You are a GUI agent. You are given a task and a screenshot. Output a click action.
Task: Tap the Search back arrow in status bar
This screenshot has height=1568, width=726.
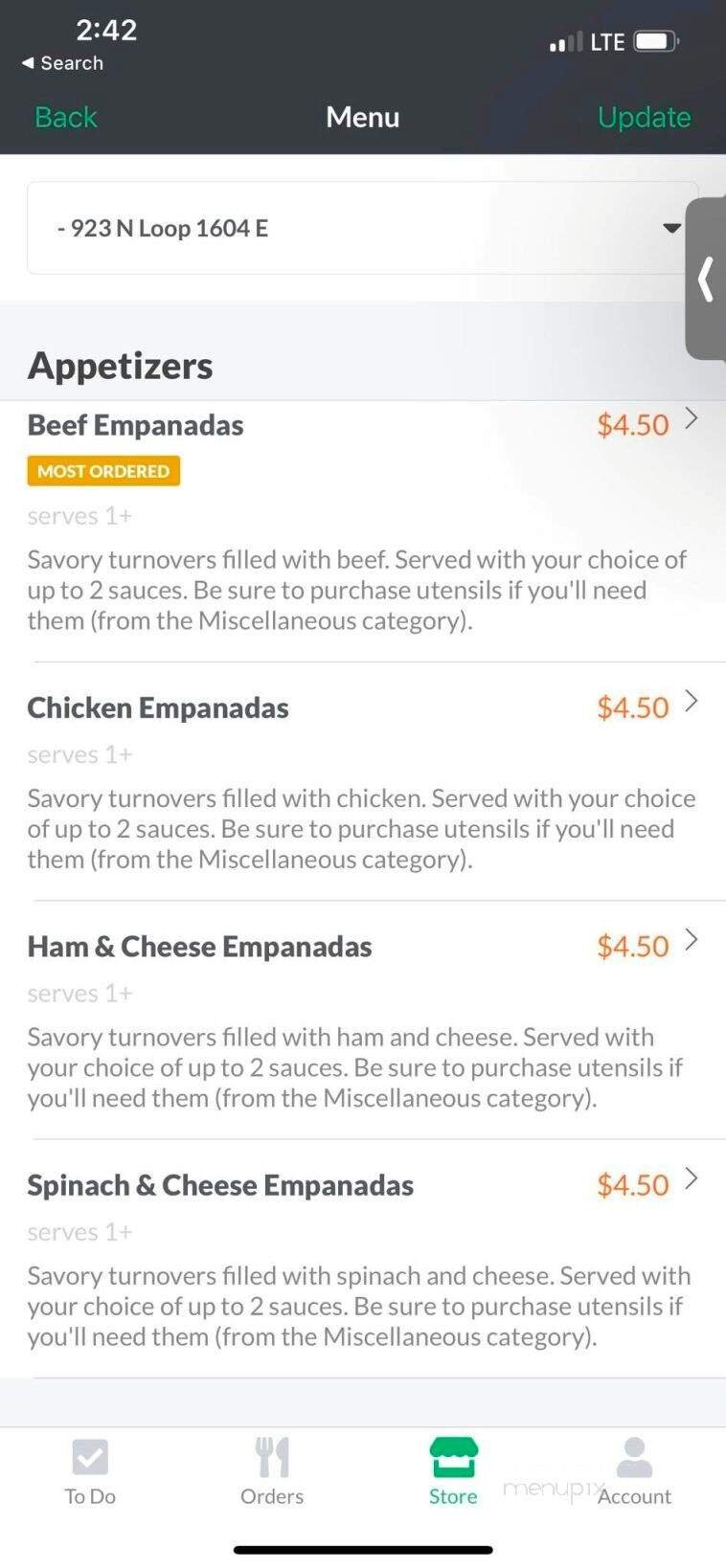pos(31,63)
